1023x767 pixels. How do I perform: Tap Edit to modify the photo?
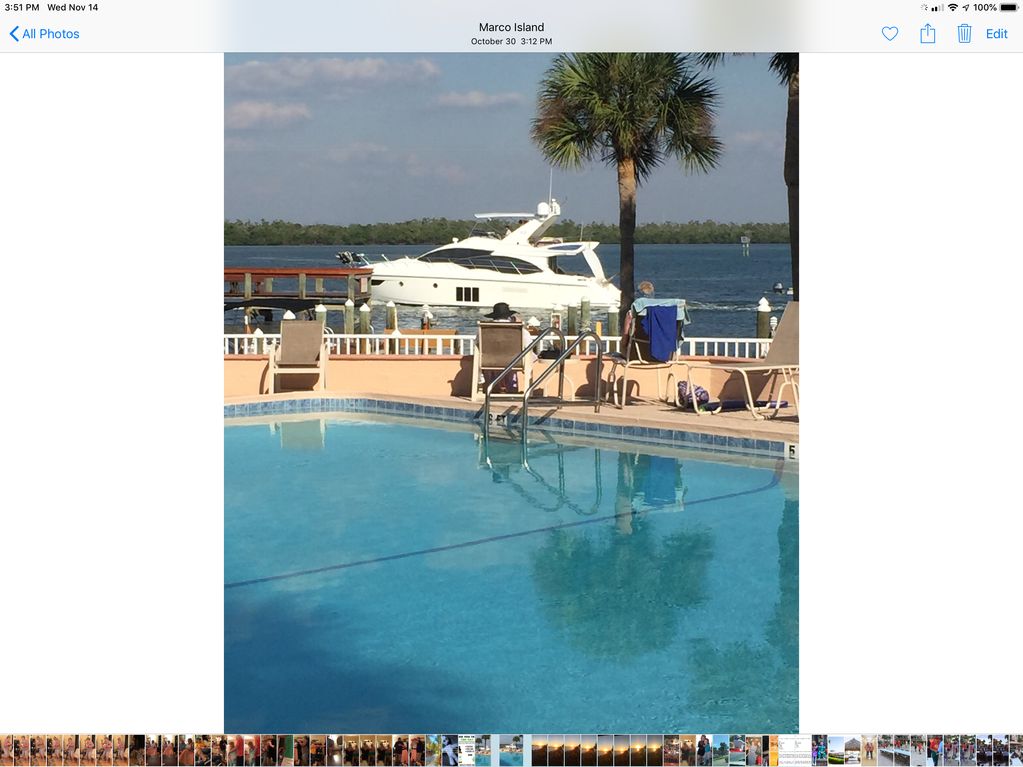pos(996,34)
